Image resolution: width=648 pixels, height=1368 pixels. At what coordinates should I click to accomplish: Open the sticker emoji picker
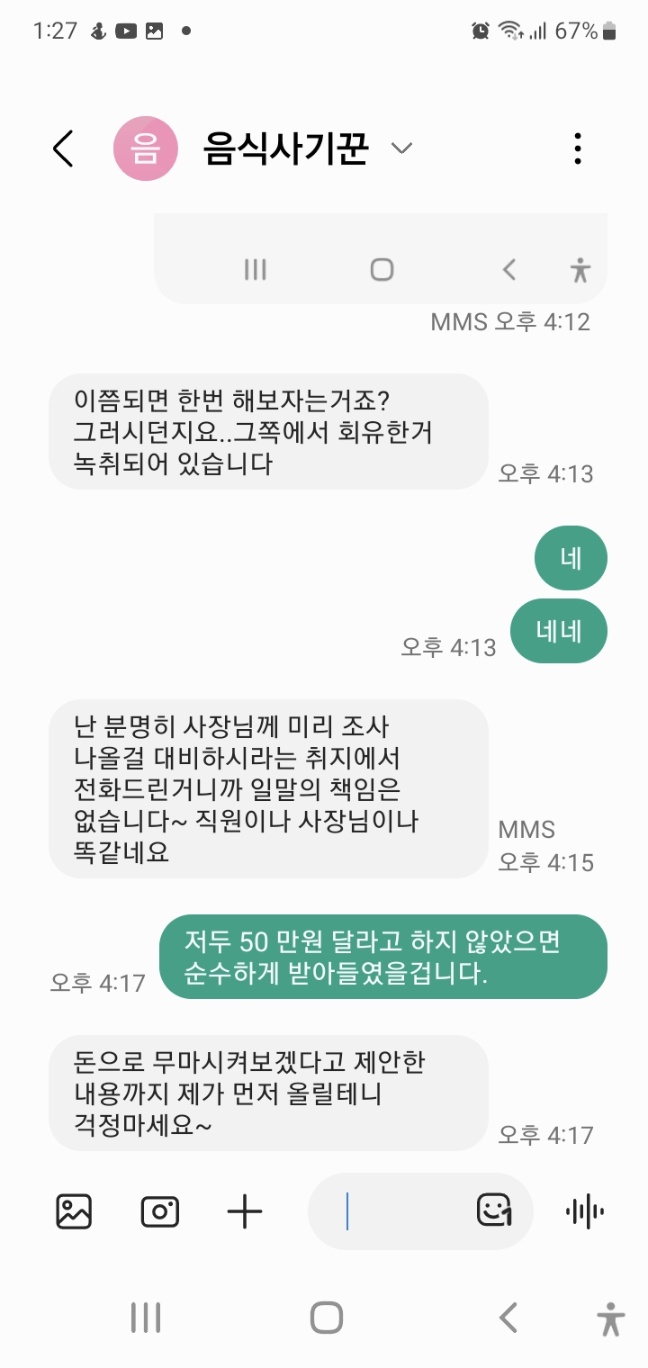coord(494,1211)
